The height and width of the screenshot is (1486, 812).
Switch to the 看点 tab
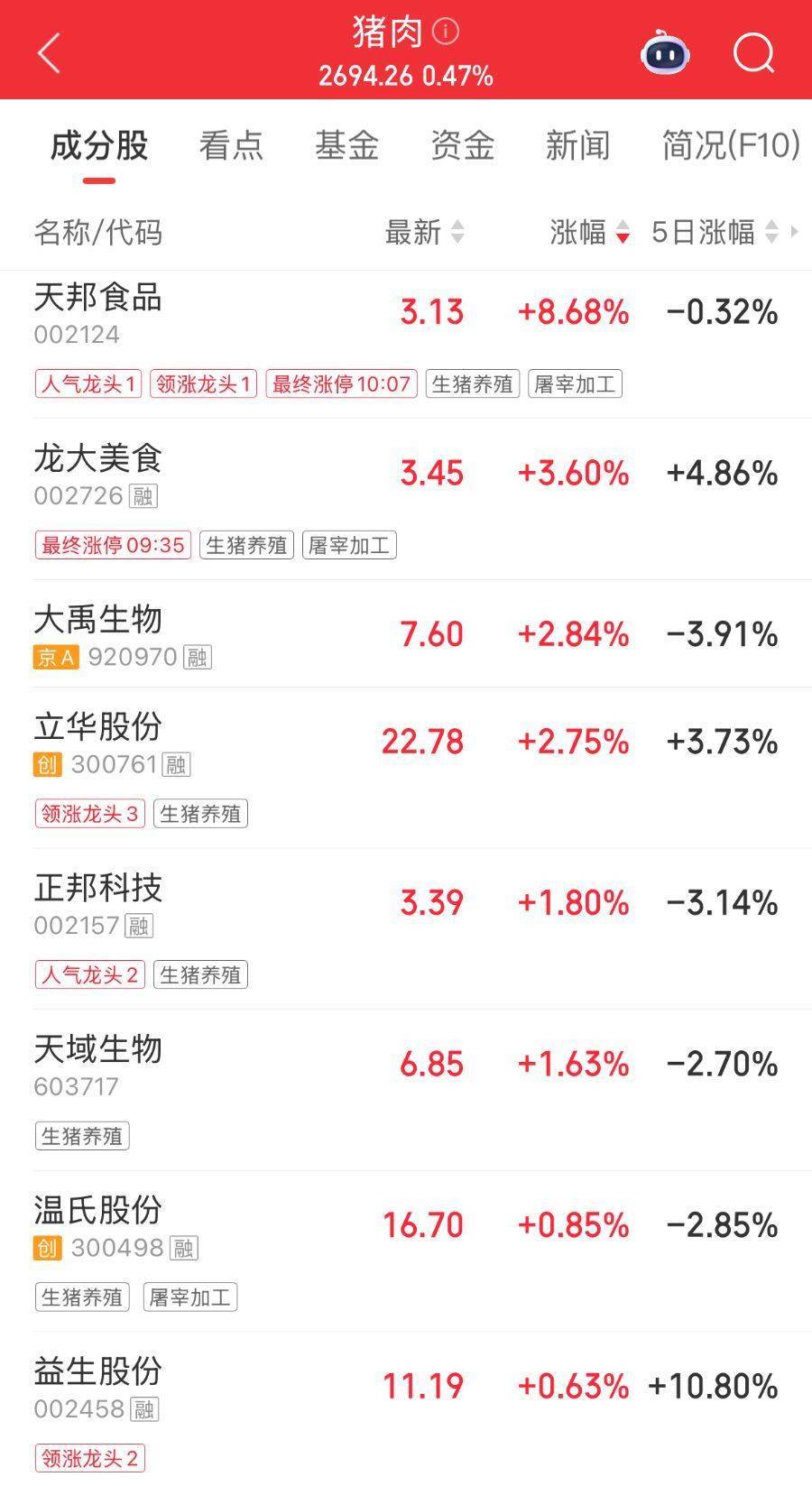231,145
